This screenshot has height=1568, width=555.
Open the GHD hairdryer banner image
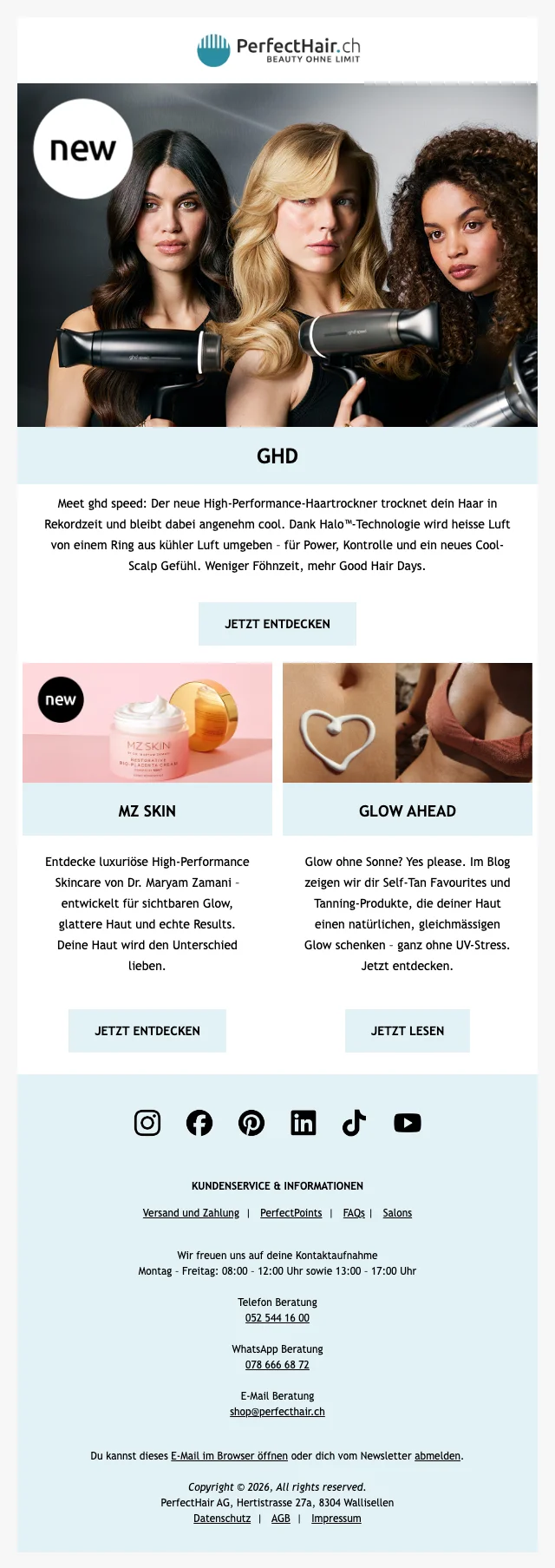tap(277, 254)
